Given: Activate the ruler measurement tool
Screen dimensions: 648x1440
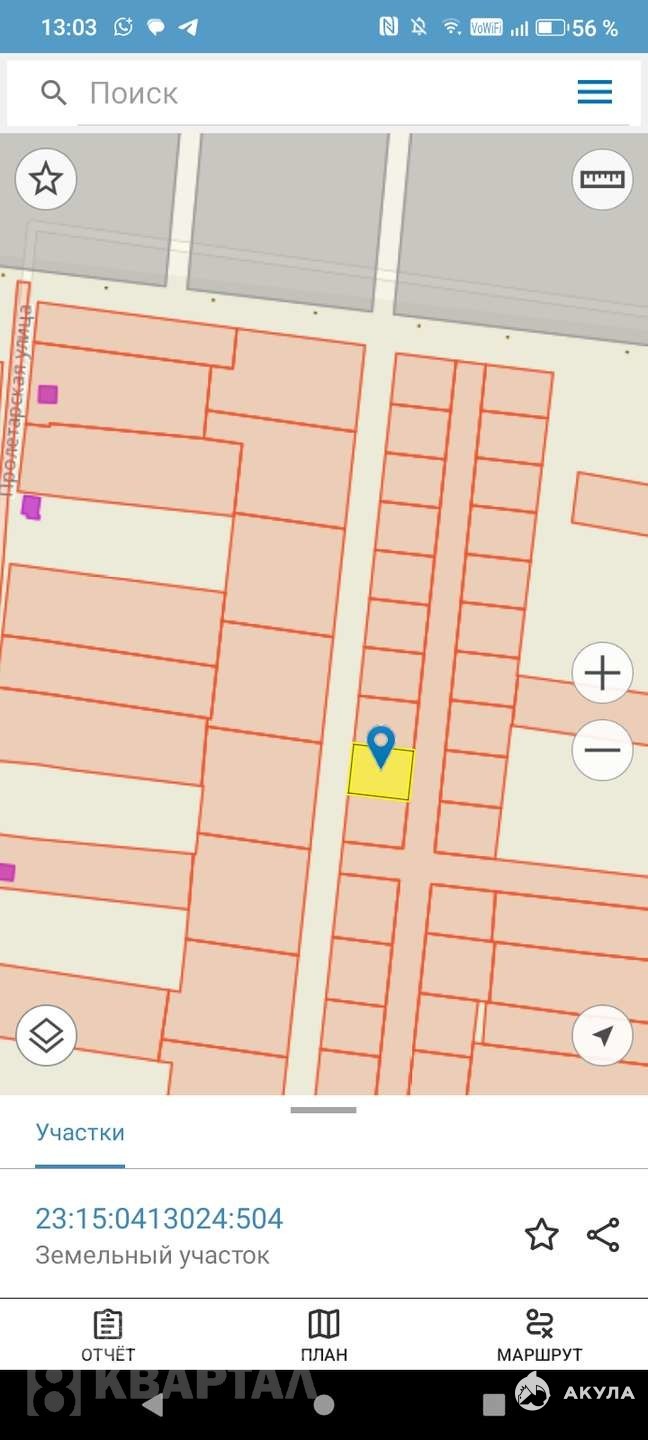Looking at the screenshot, I should tap(602, 180).
